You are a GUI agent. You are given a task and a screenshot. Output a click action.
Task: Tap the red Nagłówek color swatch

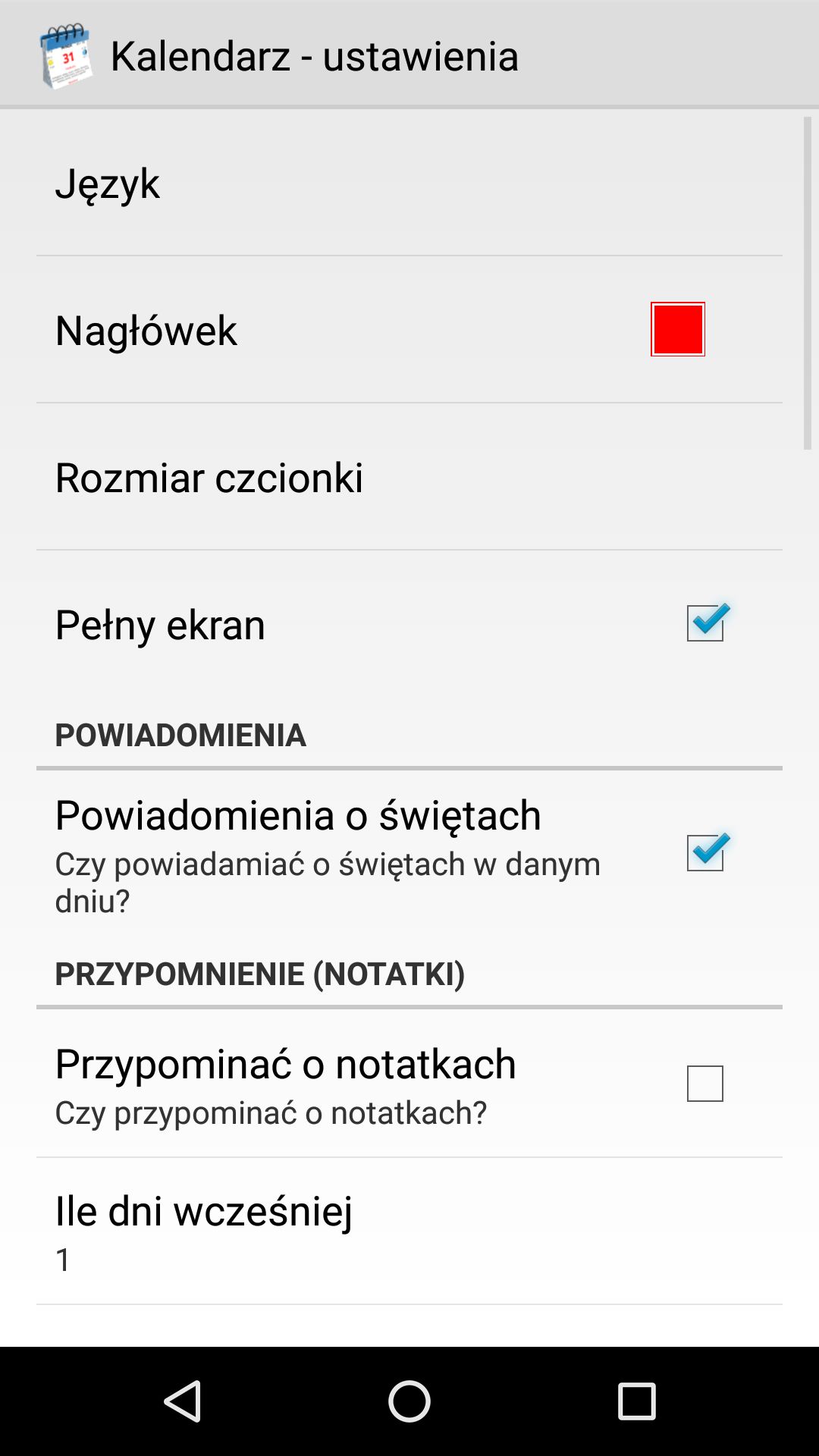677,329
